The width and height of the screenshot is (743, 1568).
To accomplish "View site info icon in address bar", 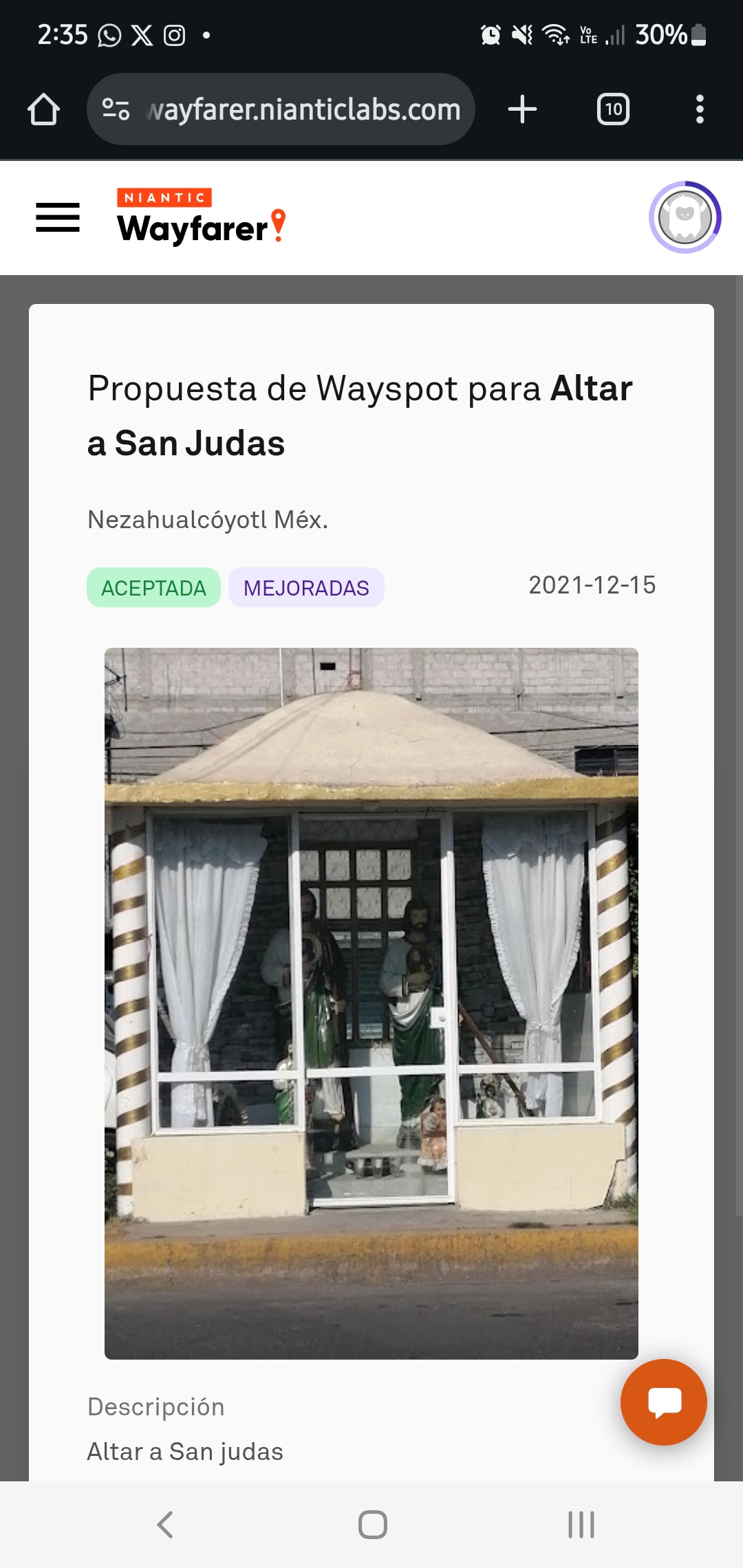I will point(116,109).
